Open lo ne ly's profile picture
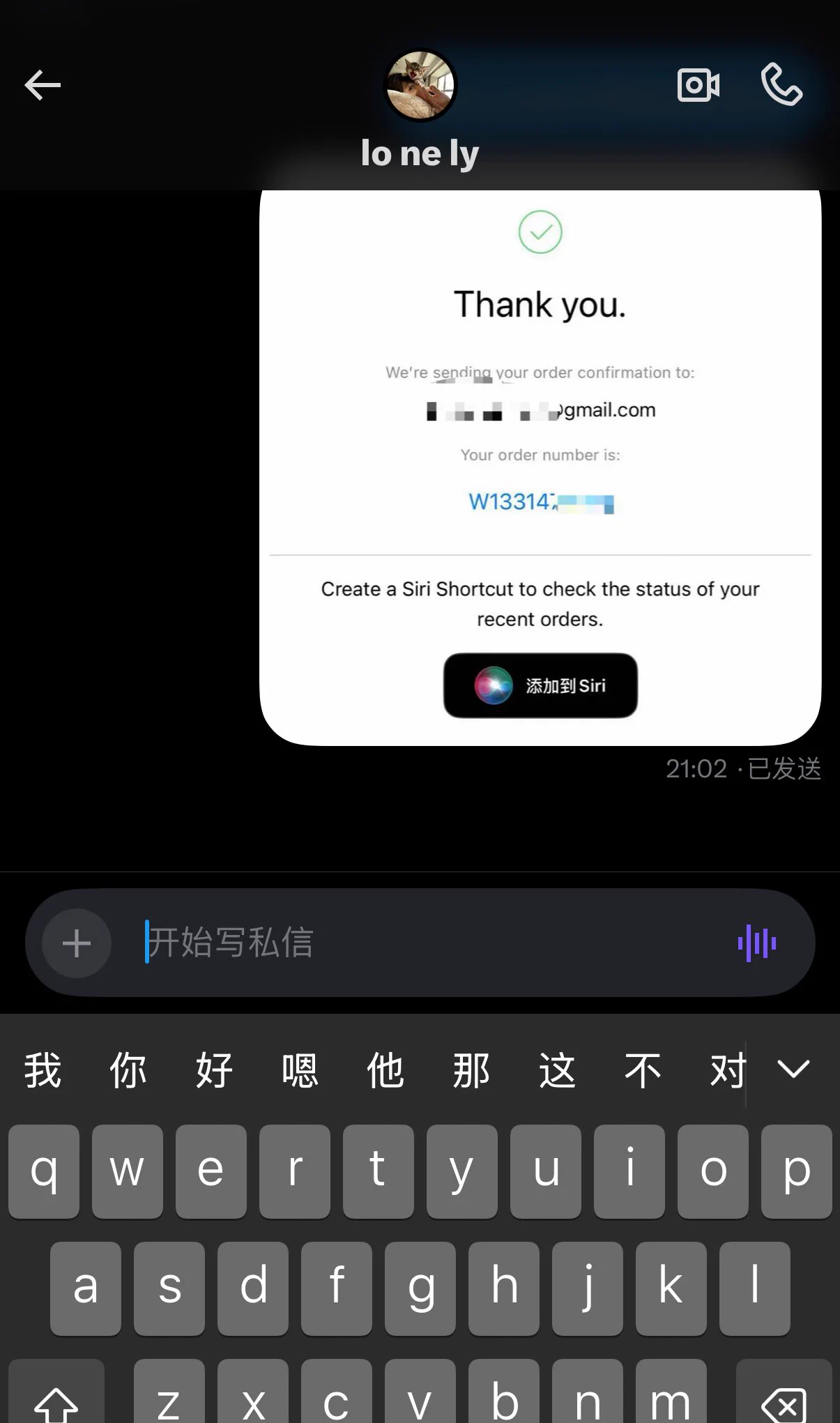The image size is (840, 1423). coord(420,85)
